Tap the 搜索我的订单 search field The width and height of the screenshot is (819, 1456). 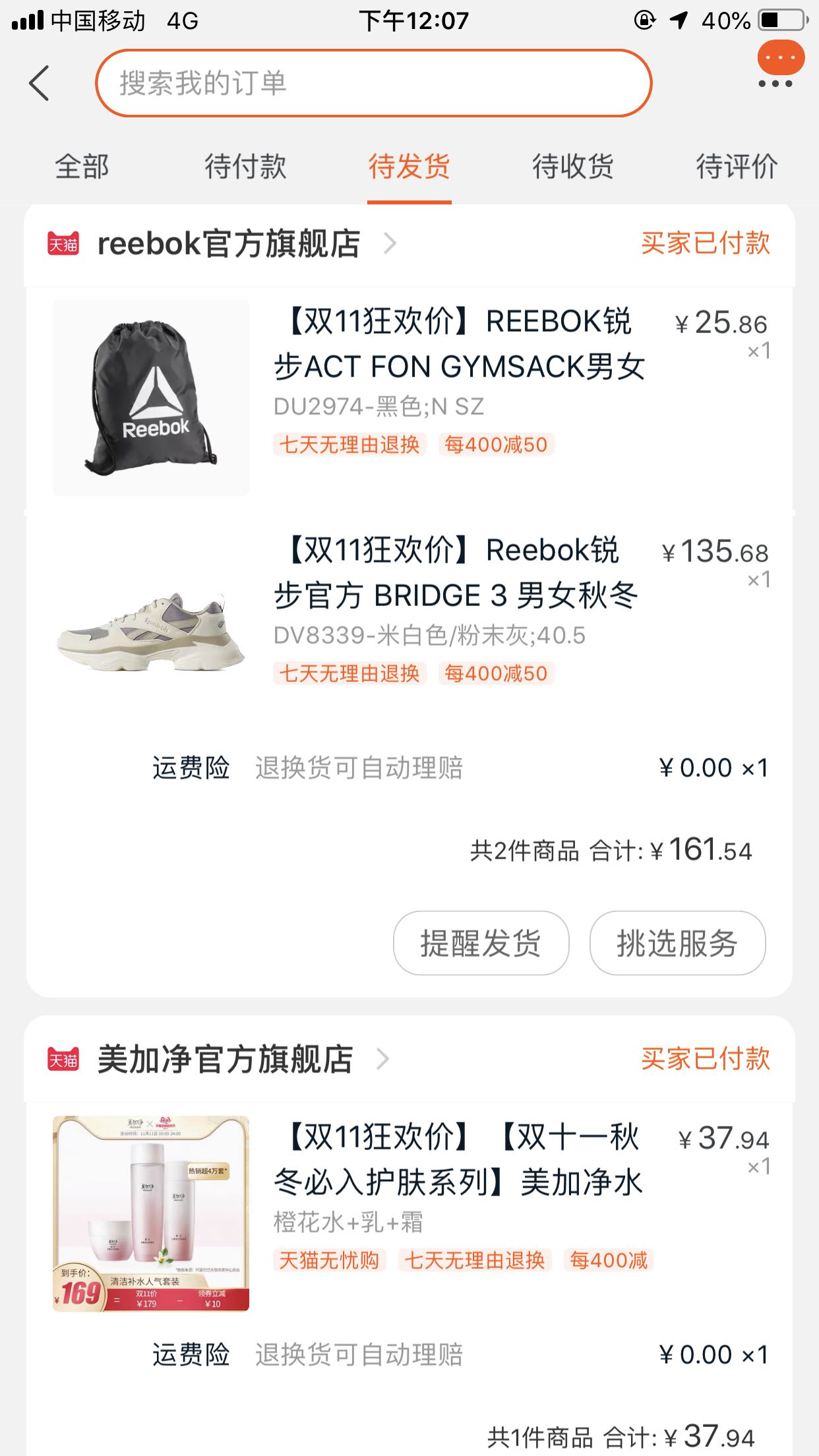[x=373, y=83]
